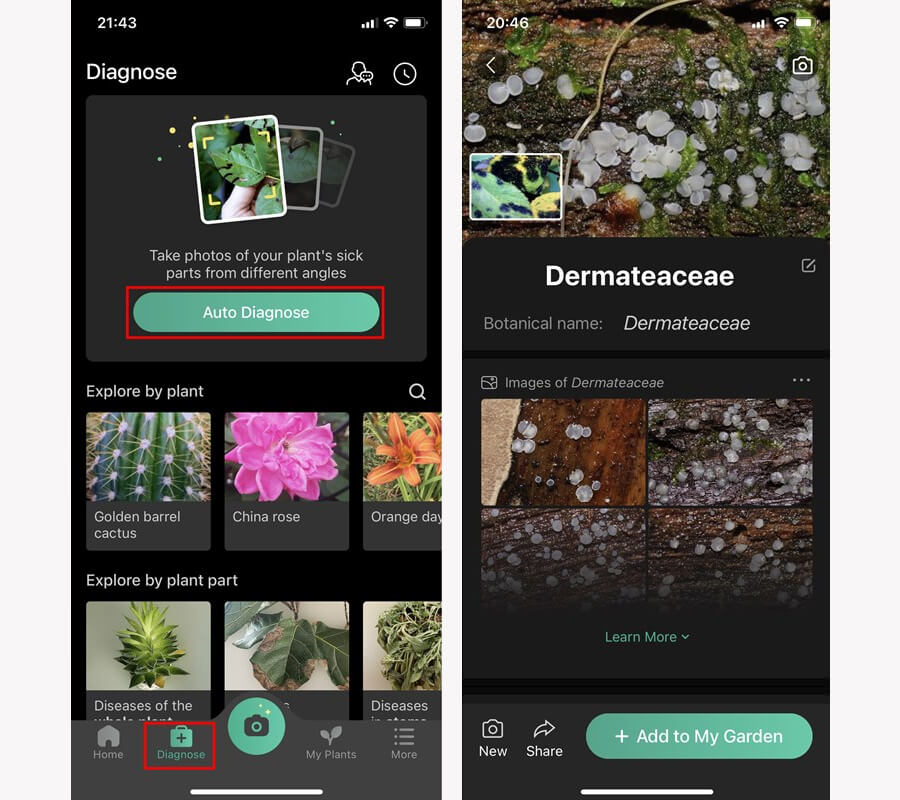
Task: Share this plant result
Action: 544,738
